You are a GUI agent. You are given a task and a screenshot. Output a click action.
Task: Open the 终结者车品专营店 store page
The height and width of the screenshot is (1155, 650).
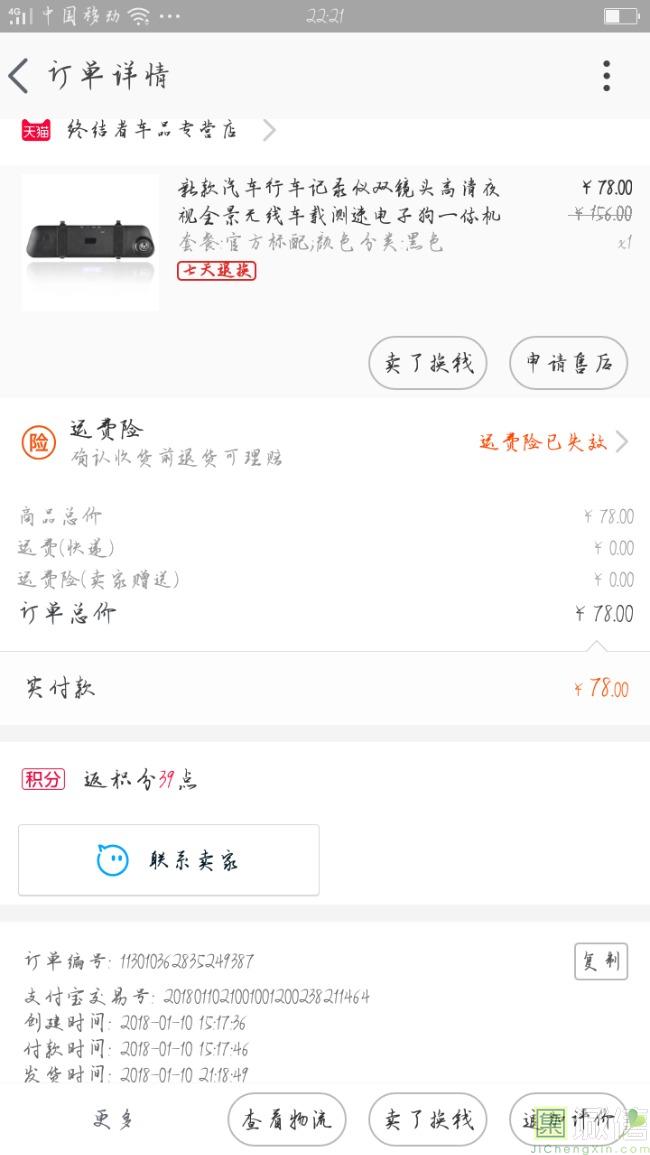150,130
